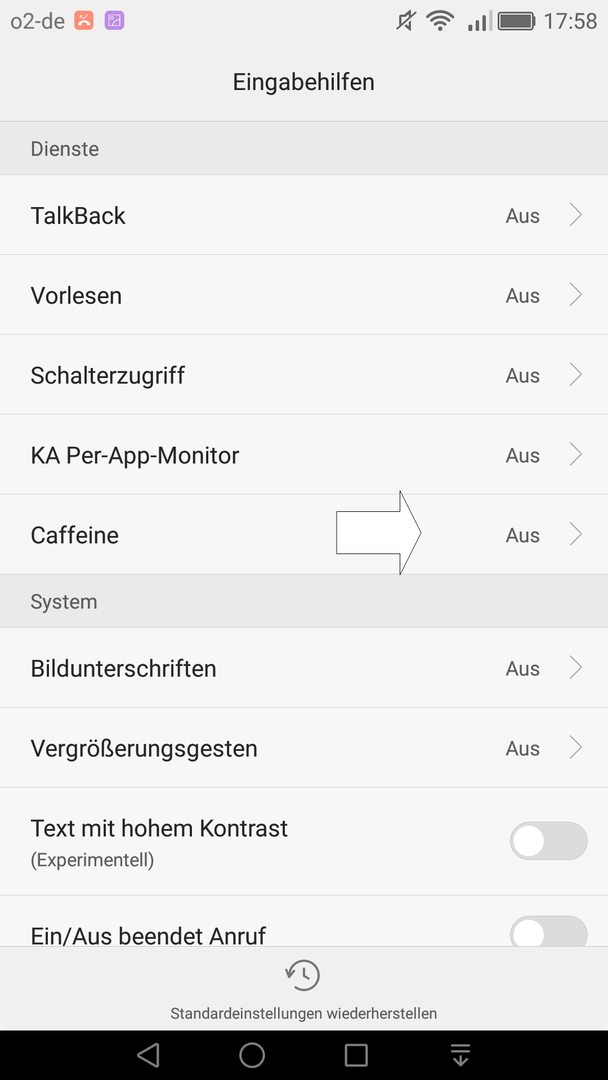The height and width of the screenshot is (1080, 608).
Task: Open the Vorlesen service row
Action: click(x=304, y=295)
